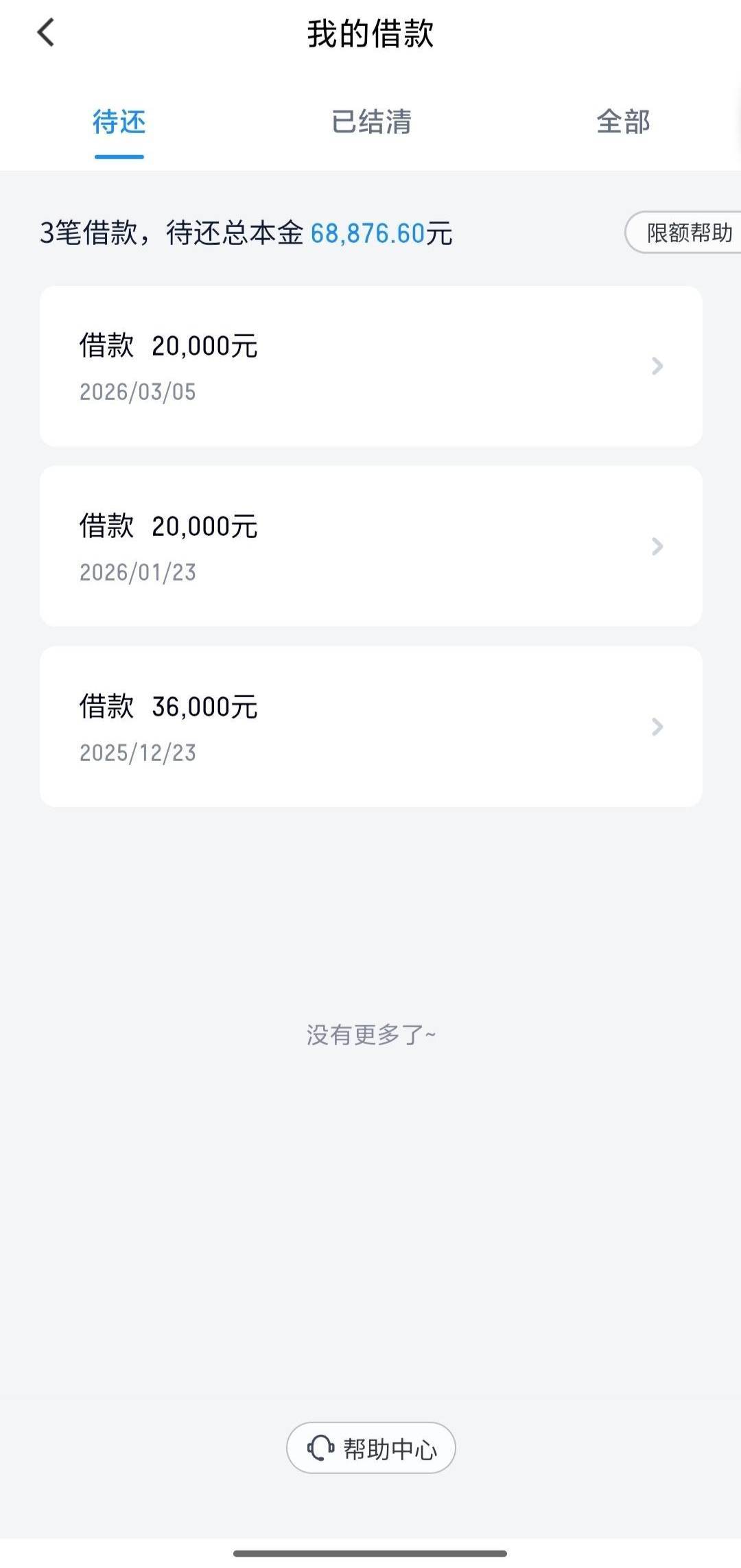Screen dimensions: 741x1568
Task: Open the 20,000元 loan dated 2026/01/23
Action: coord(370,546)
